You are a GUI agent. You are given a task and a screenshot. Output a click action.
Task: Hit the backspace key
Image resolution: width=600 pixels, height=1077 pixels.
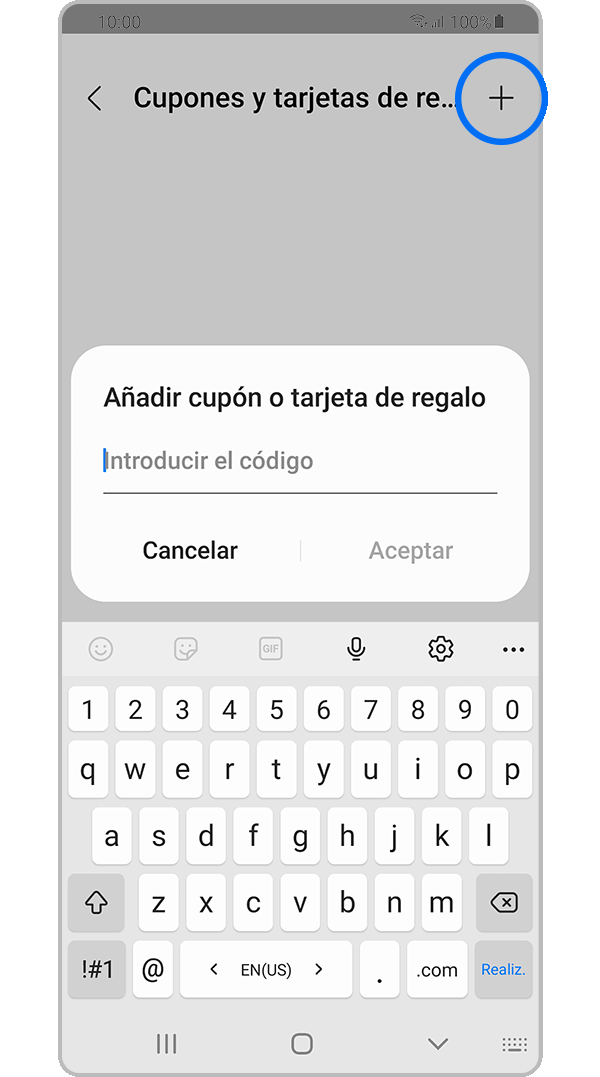coord(503,903)
